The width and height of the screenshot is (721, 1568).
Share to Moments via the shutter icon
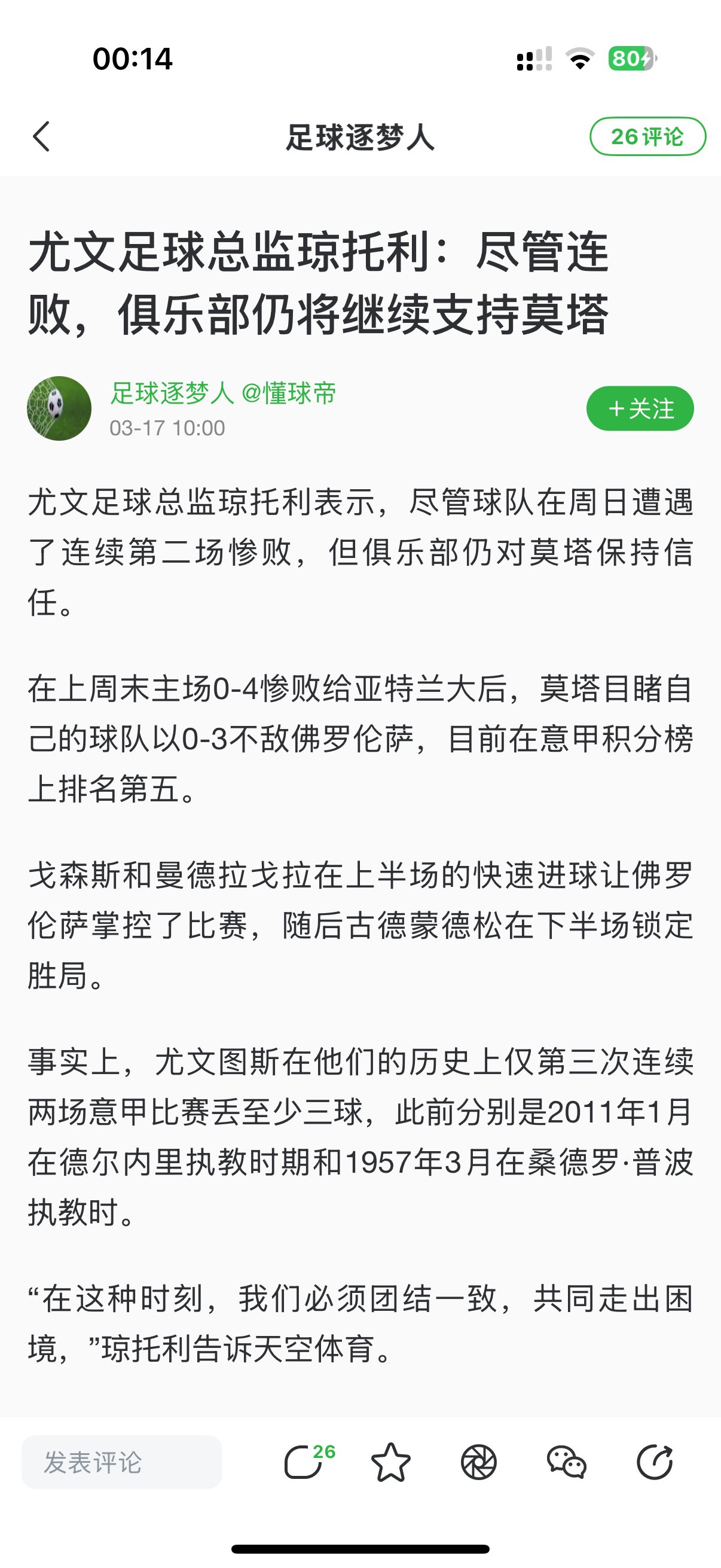point(479,1462)
